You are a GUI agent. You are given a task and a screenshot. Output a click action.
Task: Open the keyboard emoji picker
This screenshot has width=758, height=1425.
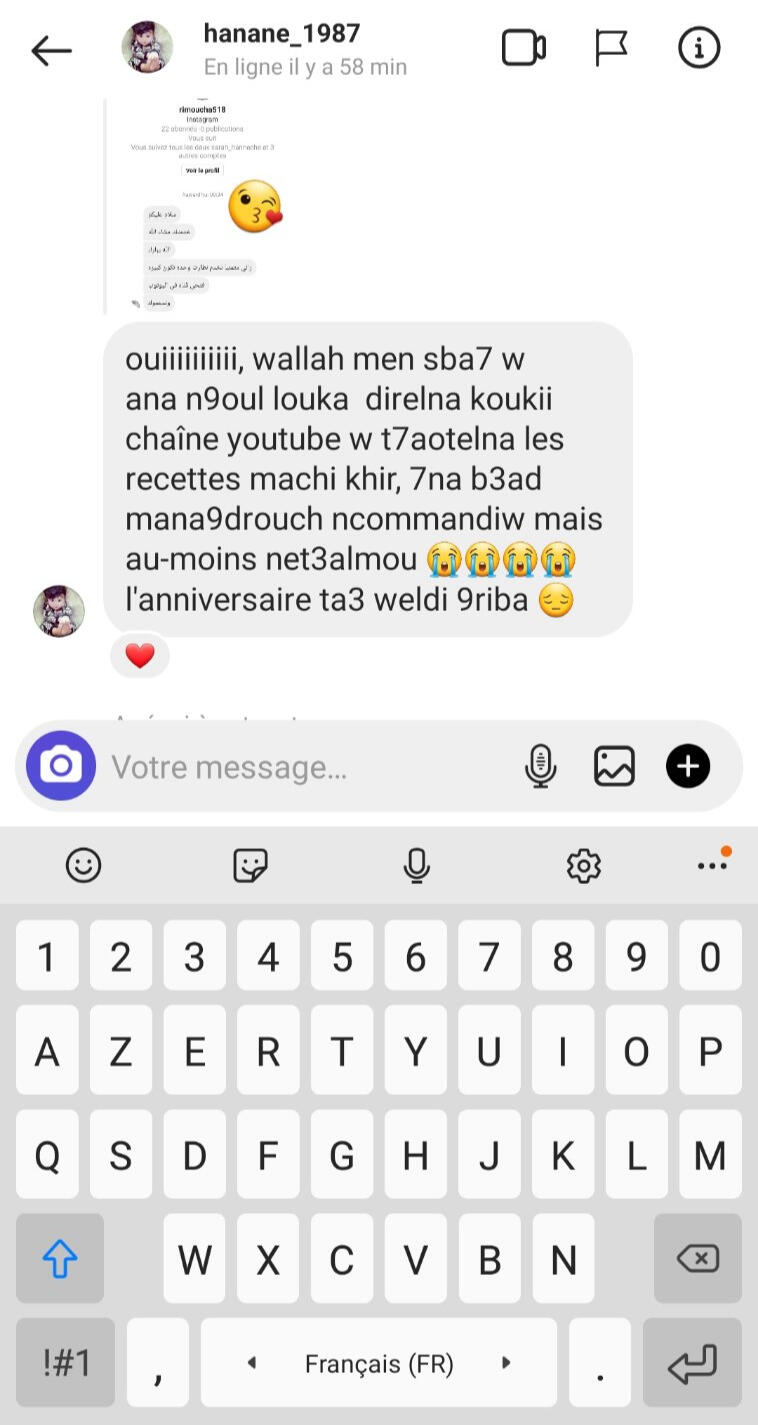click(x=84, y=865)
